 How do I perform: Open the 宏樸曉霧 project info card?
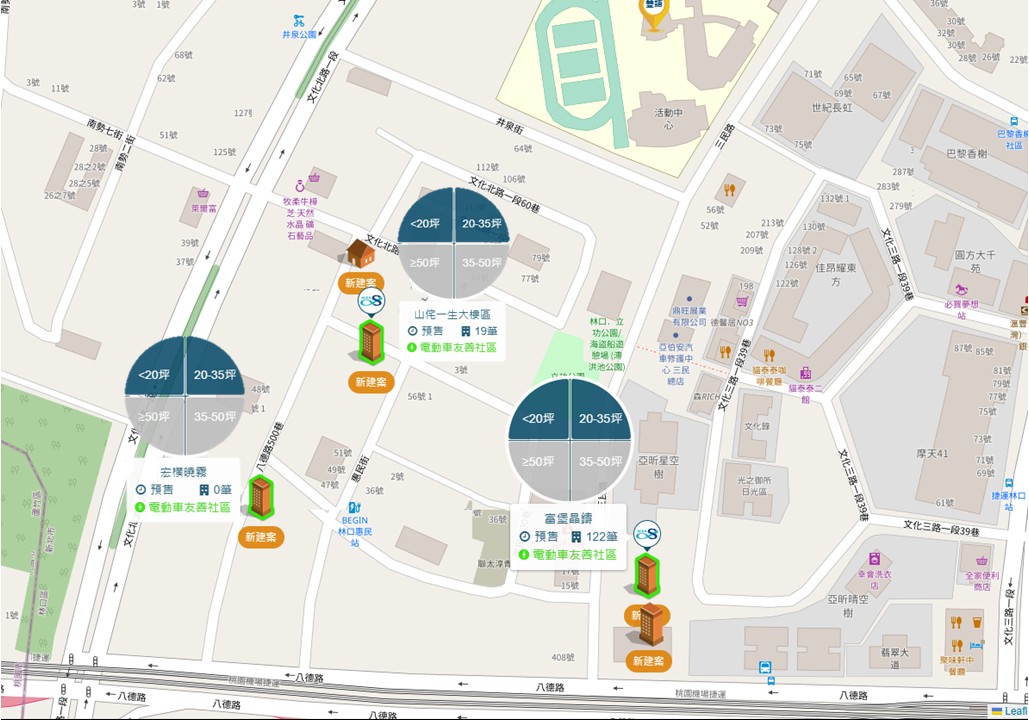pyautogui.click(x=183, y=472)
